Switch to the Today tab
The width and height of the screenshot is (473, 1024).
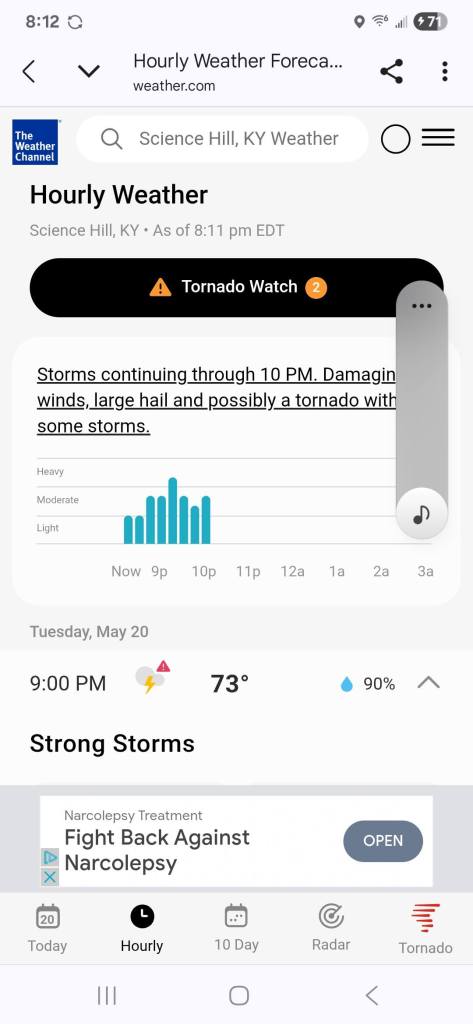47,928
